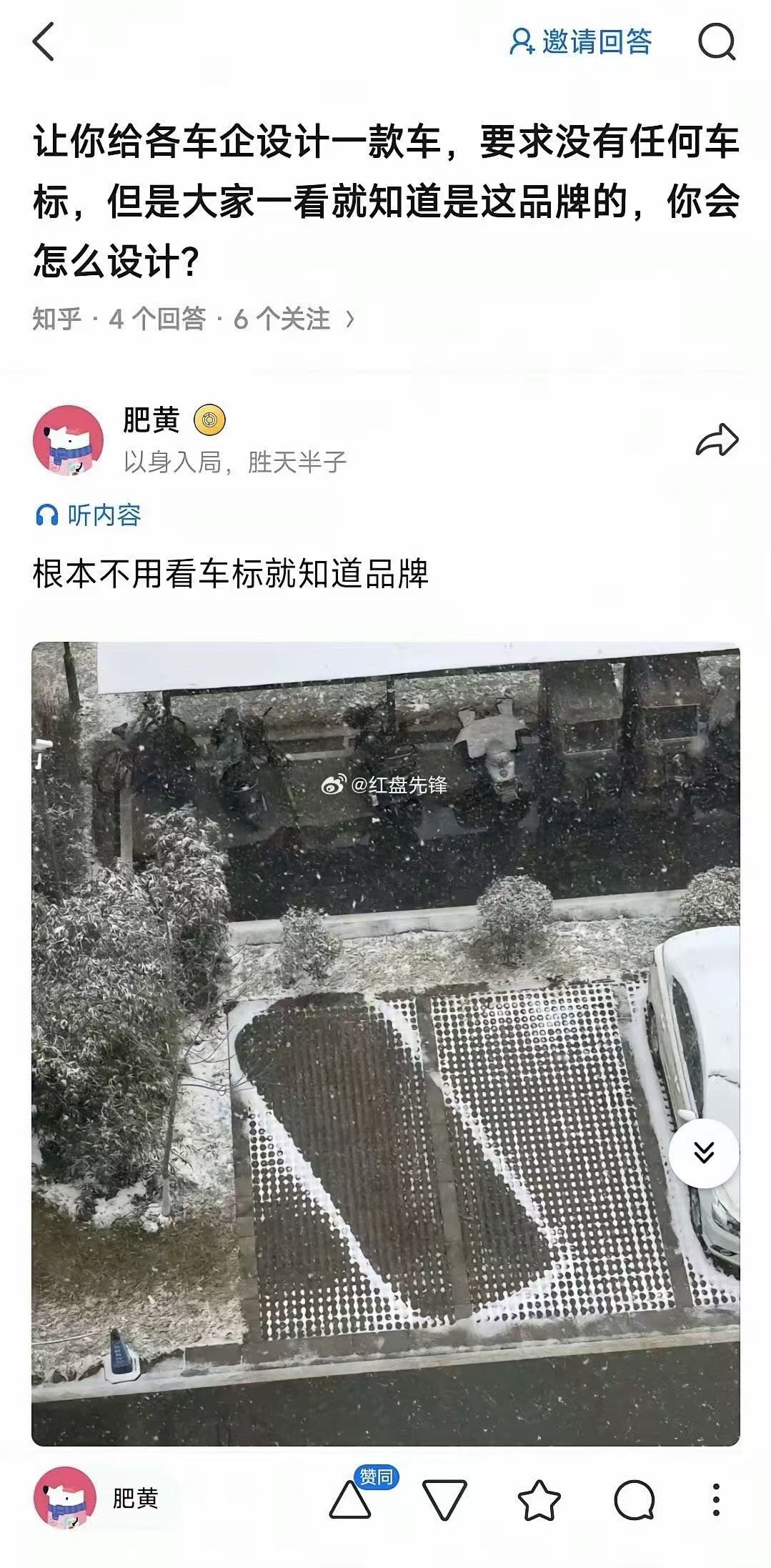Tap 肥黄's avatar in the bottom bar
Screen dimensions: 771x1568
coord(65,1499)
